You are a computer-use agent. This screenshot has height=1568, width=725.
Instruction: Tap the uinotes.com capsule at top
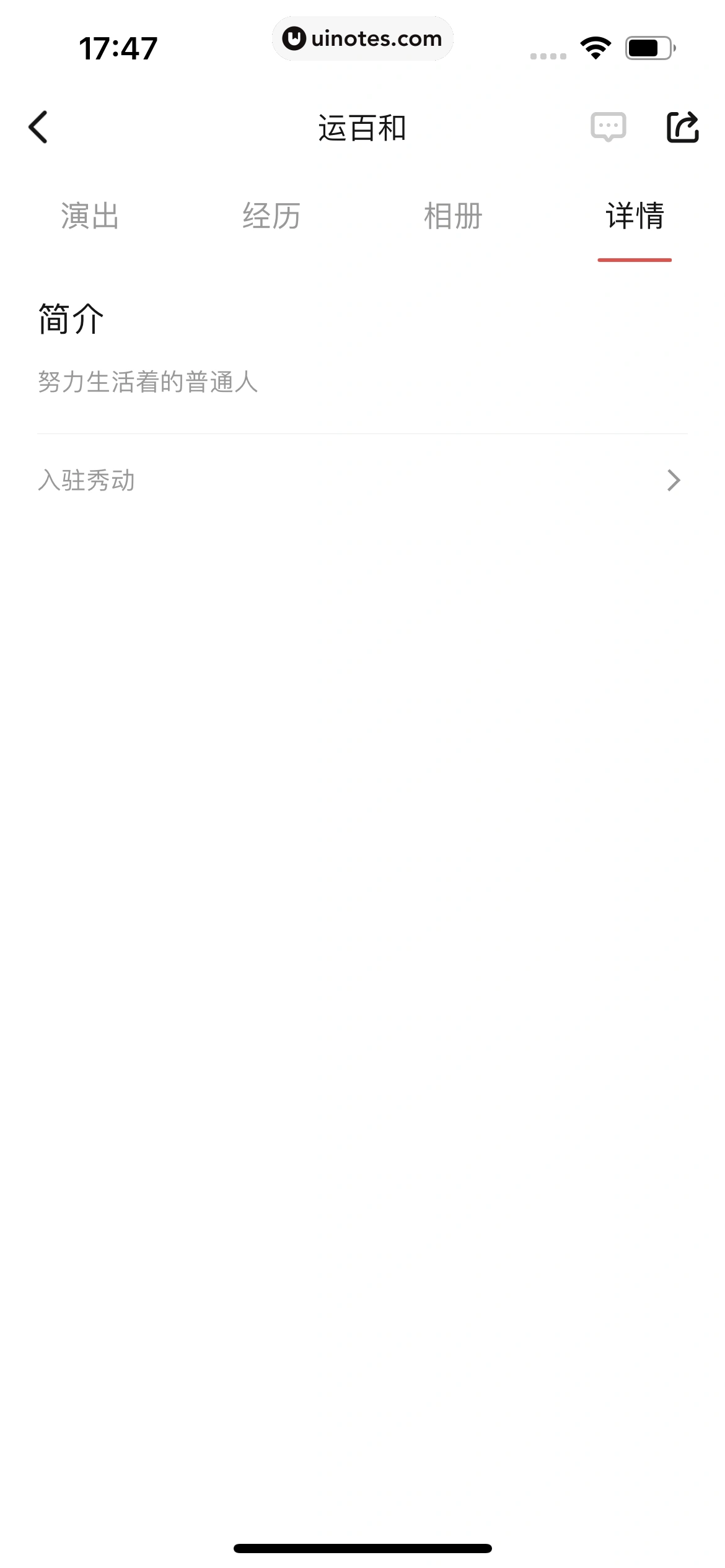coord(362,38)
